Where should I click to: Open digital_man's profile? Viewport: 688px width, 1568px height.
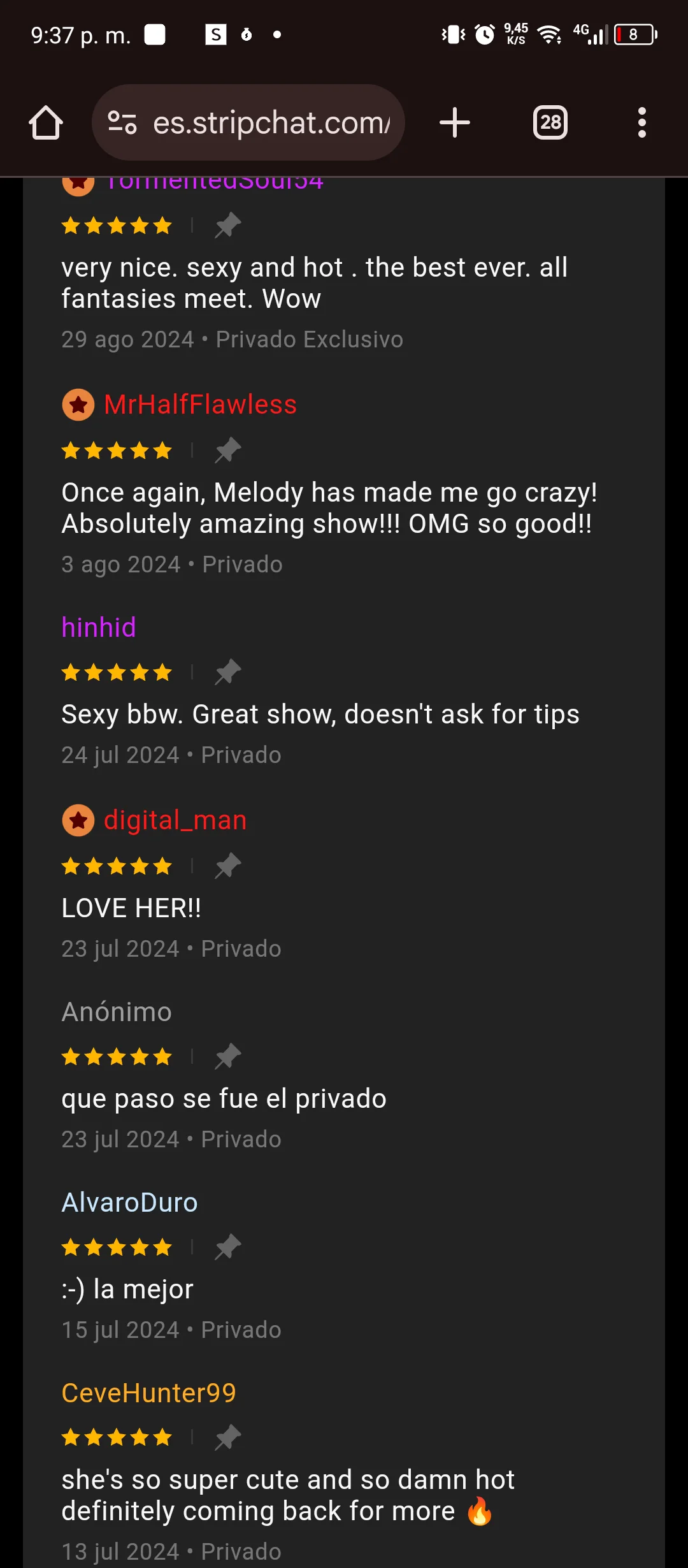coord(175,820)
